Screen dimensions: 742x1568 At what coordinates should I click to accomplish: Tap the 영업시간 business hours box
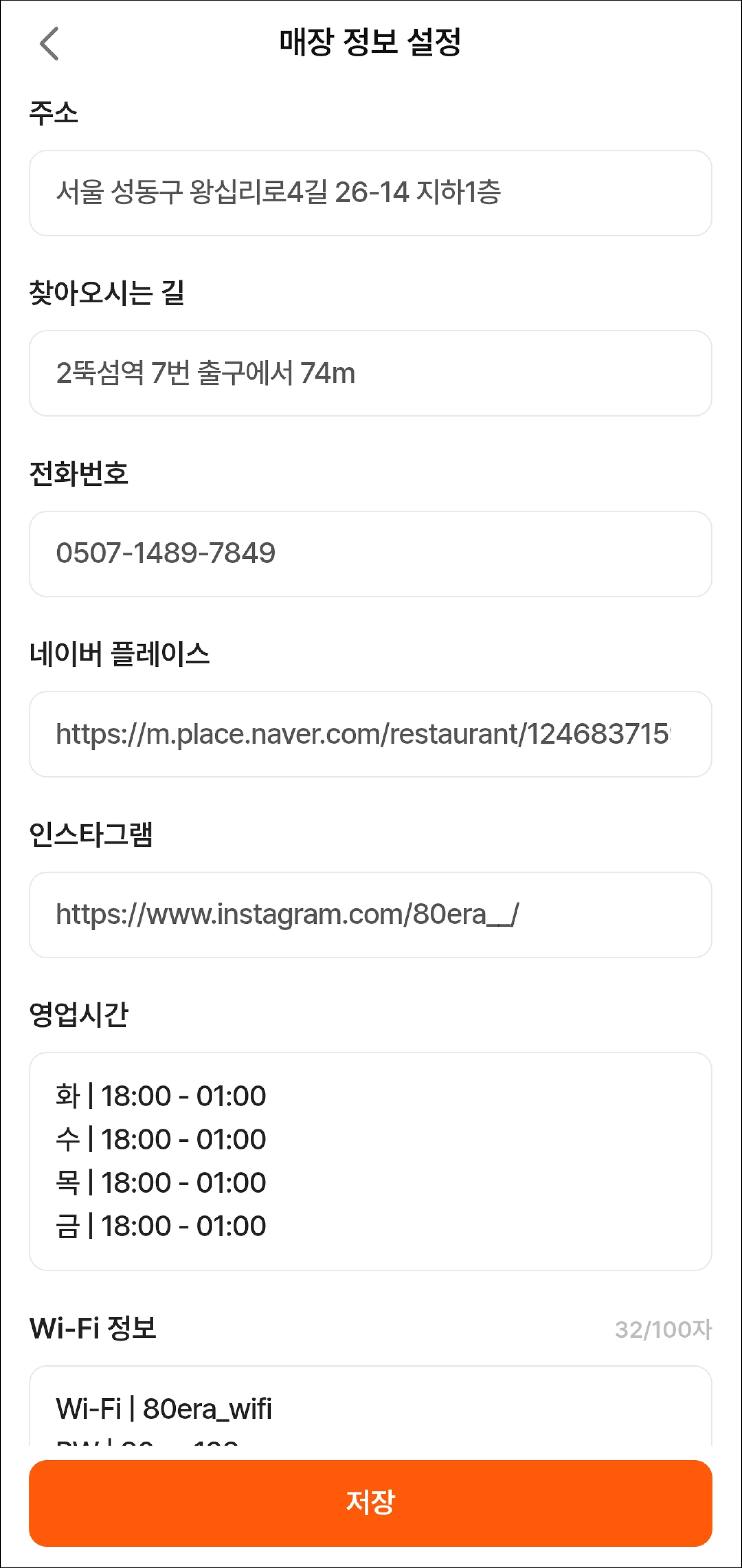tap(370, 1161)
